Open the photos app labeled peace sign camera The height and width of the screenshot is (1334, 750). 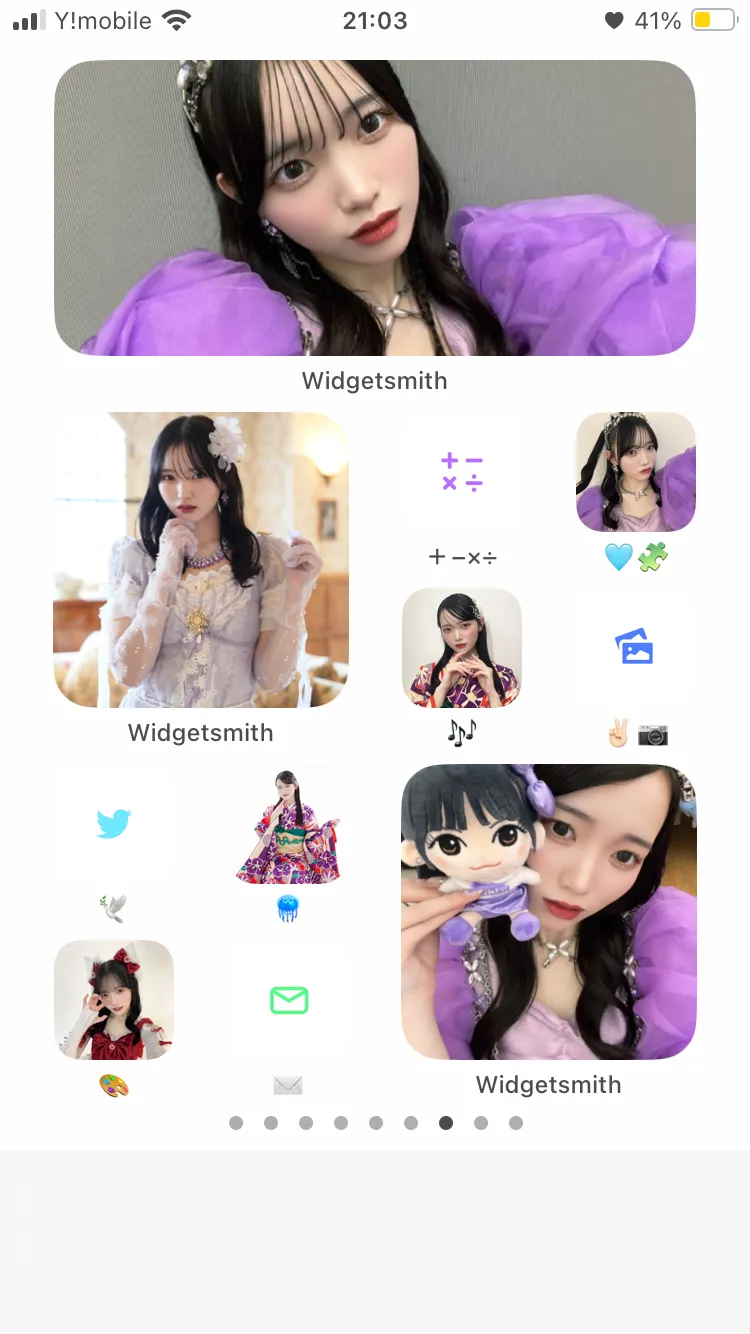tap(636, 648)
